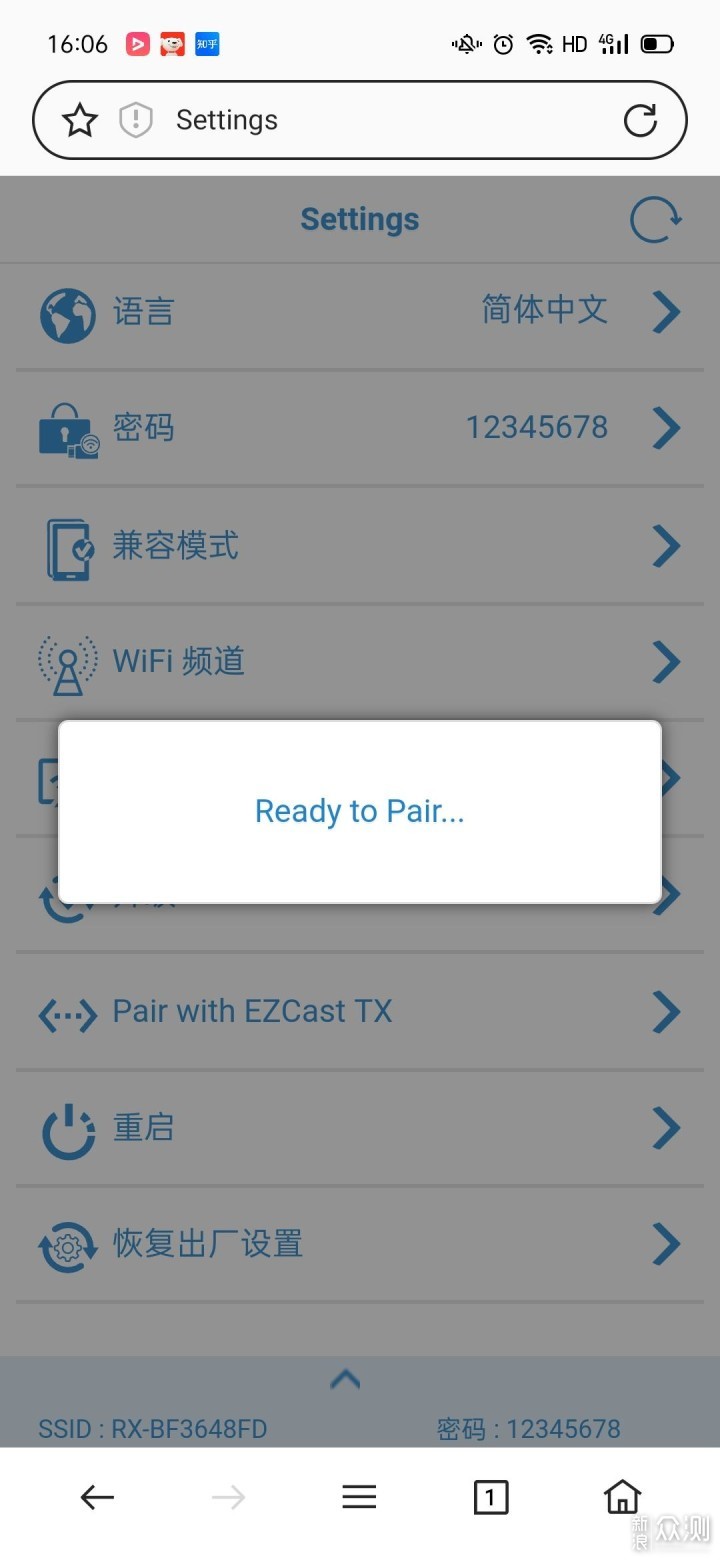Open the 语言 language setting

click(360, 312)
